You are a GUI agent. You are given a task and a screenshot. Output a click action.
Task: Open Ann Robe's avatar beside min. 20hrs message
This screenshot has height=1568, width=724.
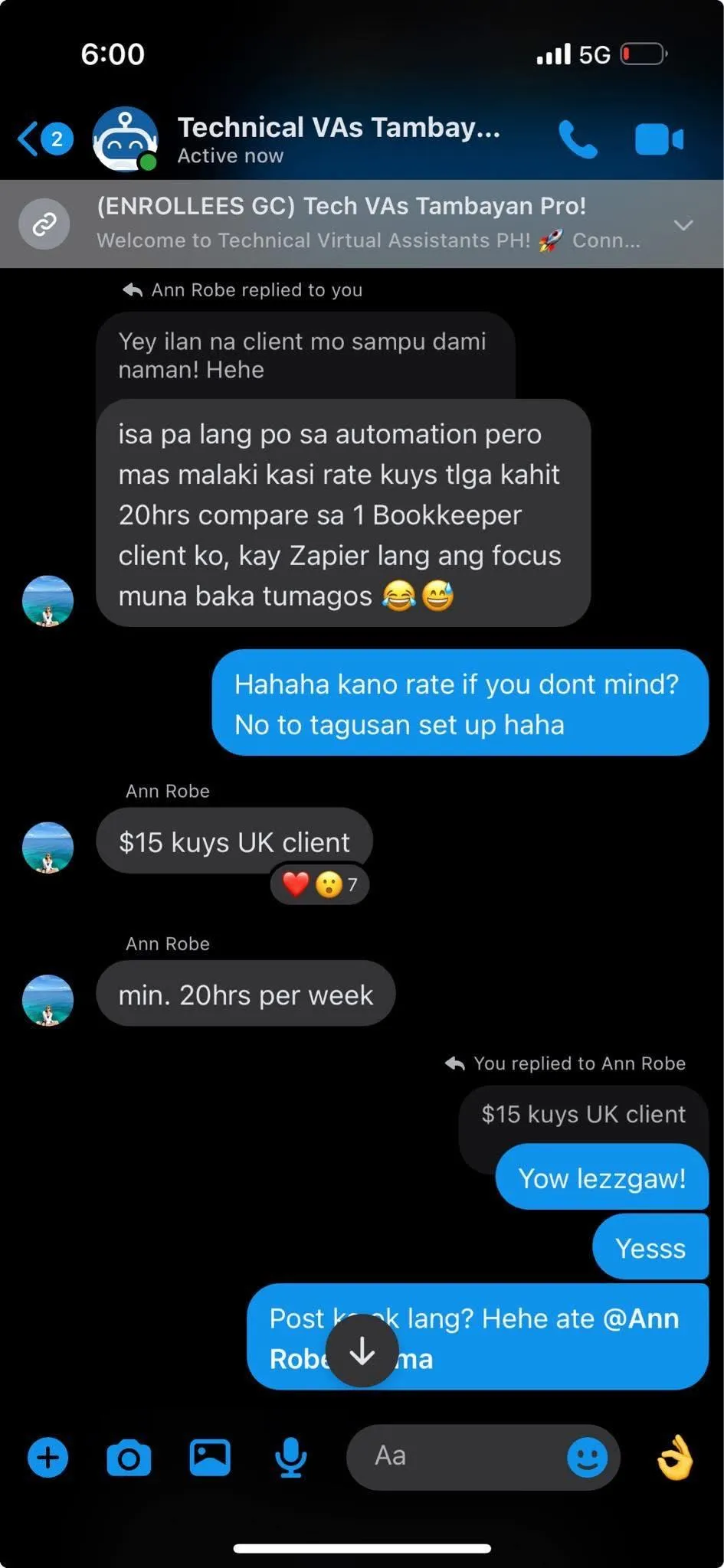[48, 1000]
